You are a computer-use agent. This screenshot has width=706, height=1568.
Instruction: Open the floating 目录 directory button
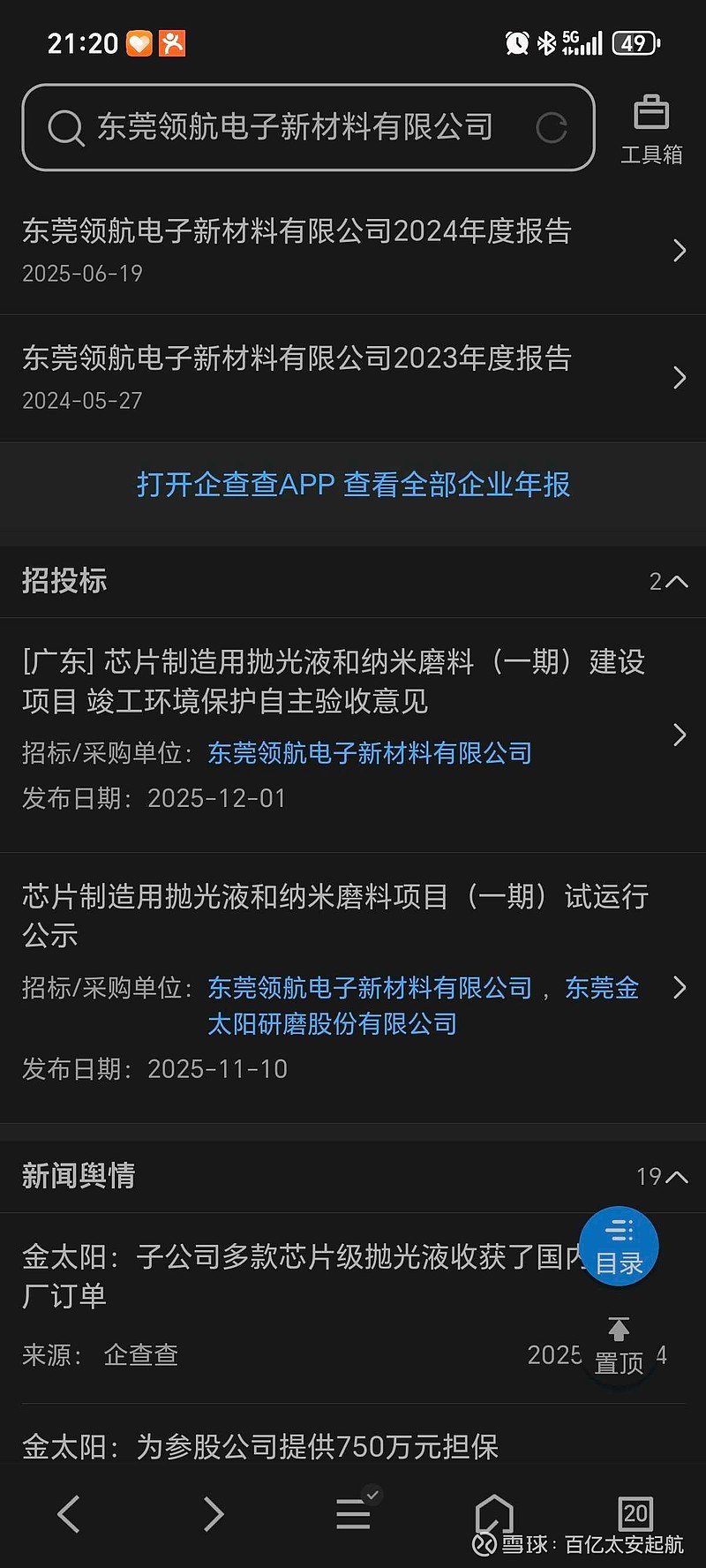[x=619, y=1246]
